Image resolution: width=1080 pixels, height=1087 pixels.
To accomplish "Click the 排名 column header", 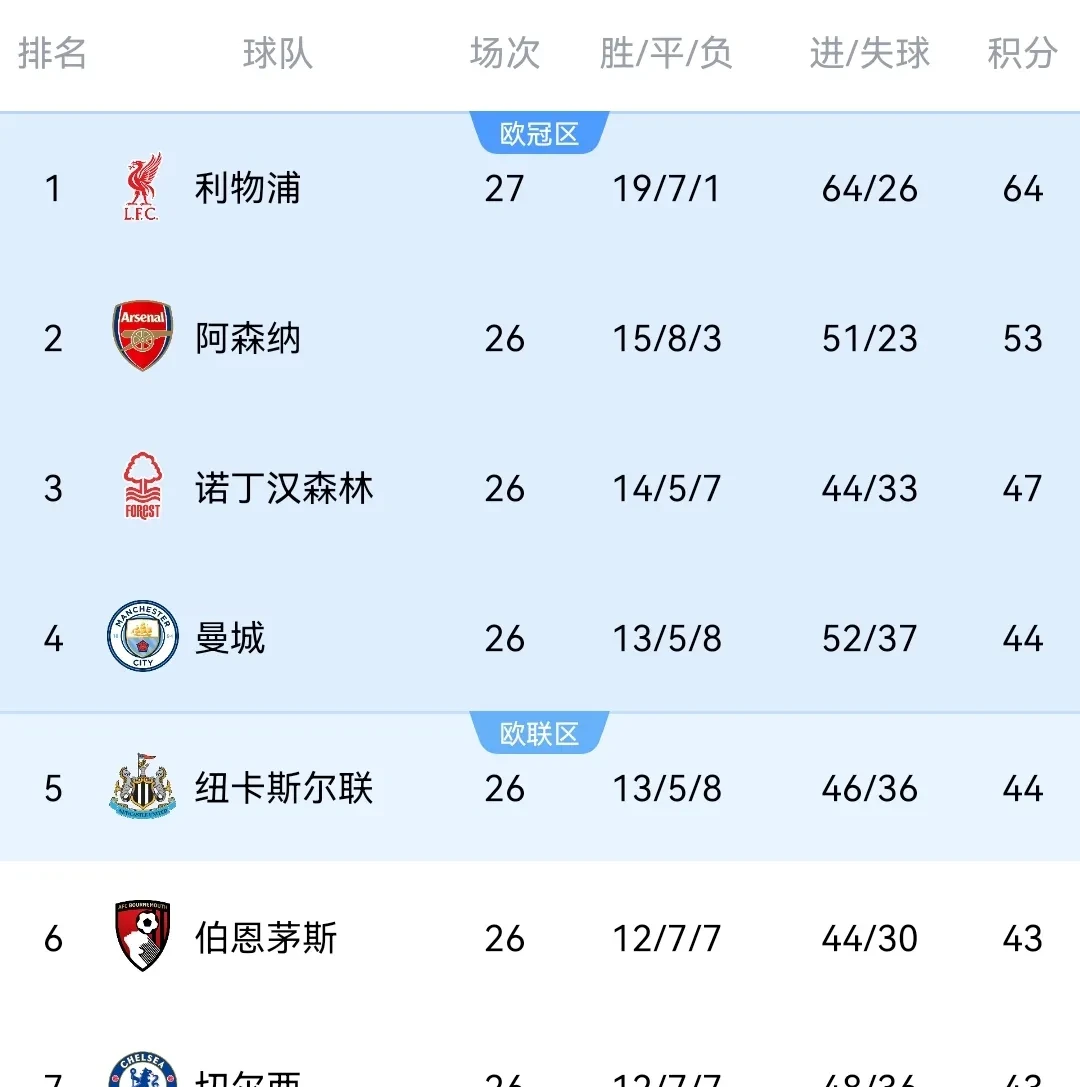I will coord(53,55).
